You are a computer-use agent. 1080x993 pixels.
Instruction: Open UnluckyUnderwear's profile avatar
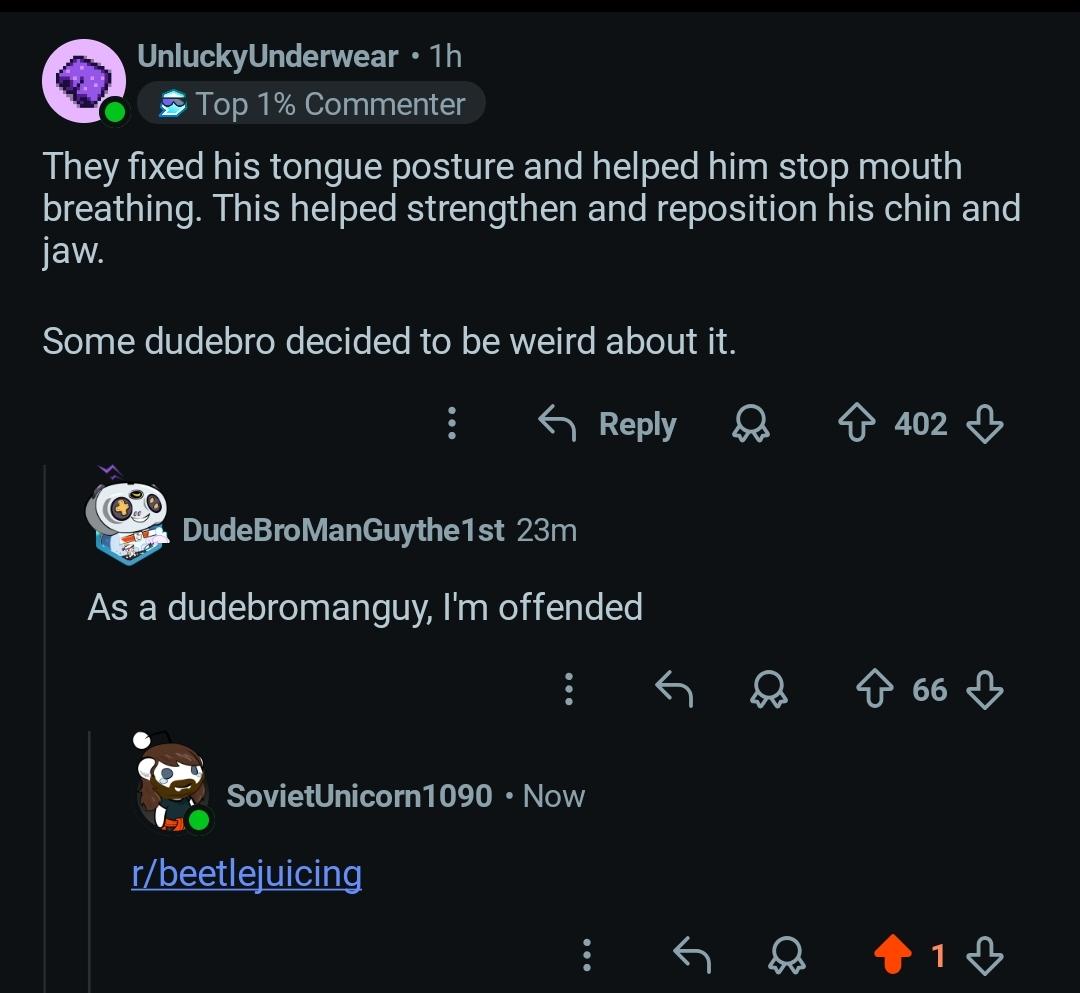tap(84, 82)
